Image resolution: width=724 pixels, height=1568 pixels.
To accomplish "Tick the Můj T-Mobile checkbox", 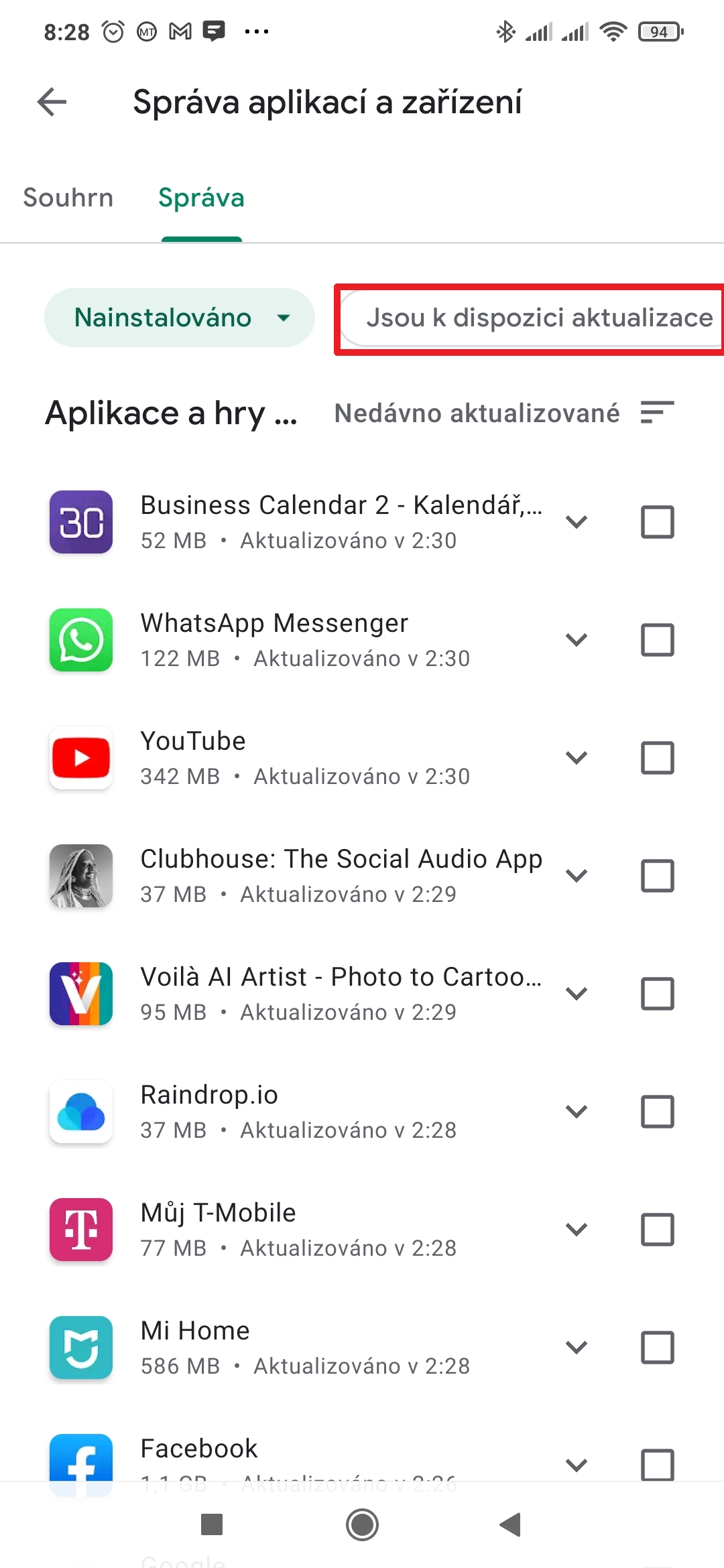I will pos(657,1229).
